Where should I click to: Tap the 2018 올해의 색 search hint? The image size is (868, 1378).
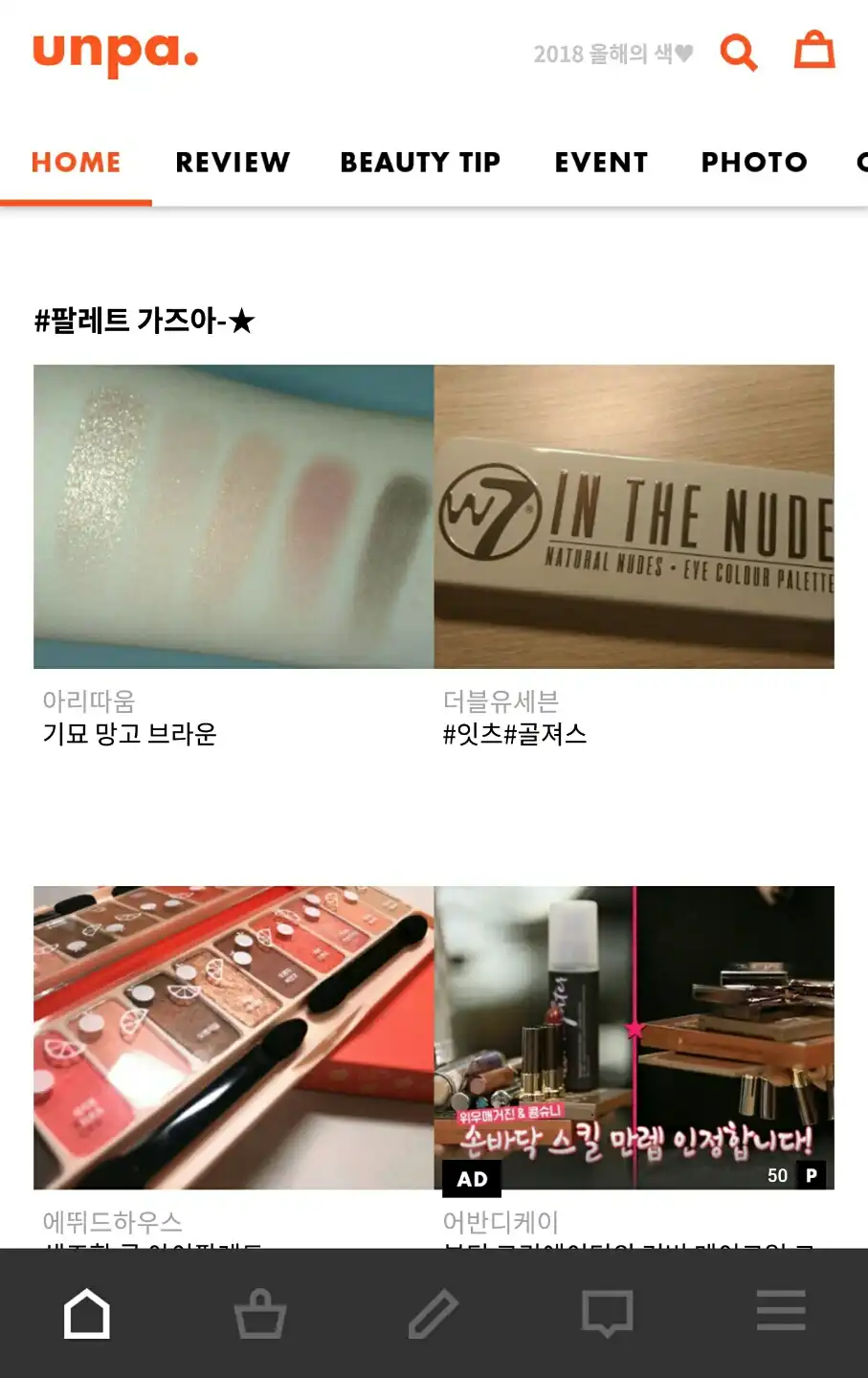pyautogui.click(x=612, y=54)
